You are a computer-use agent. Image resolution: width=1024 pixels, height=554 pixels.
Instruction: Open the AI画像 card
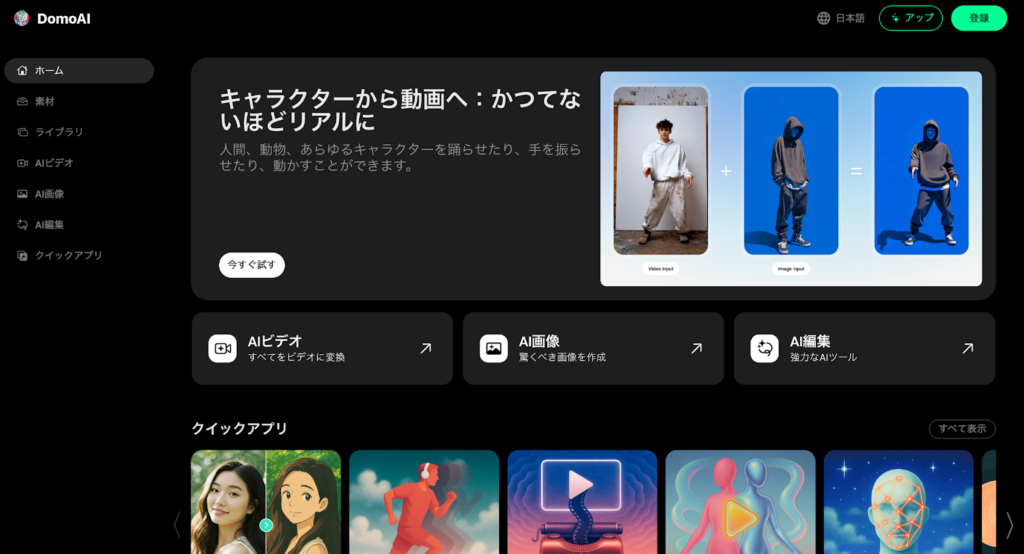(x=593, y=348)
